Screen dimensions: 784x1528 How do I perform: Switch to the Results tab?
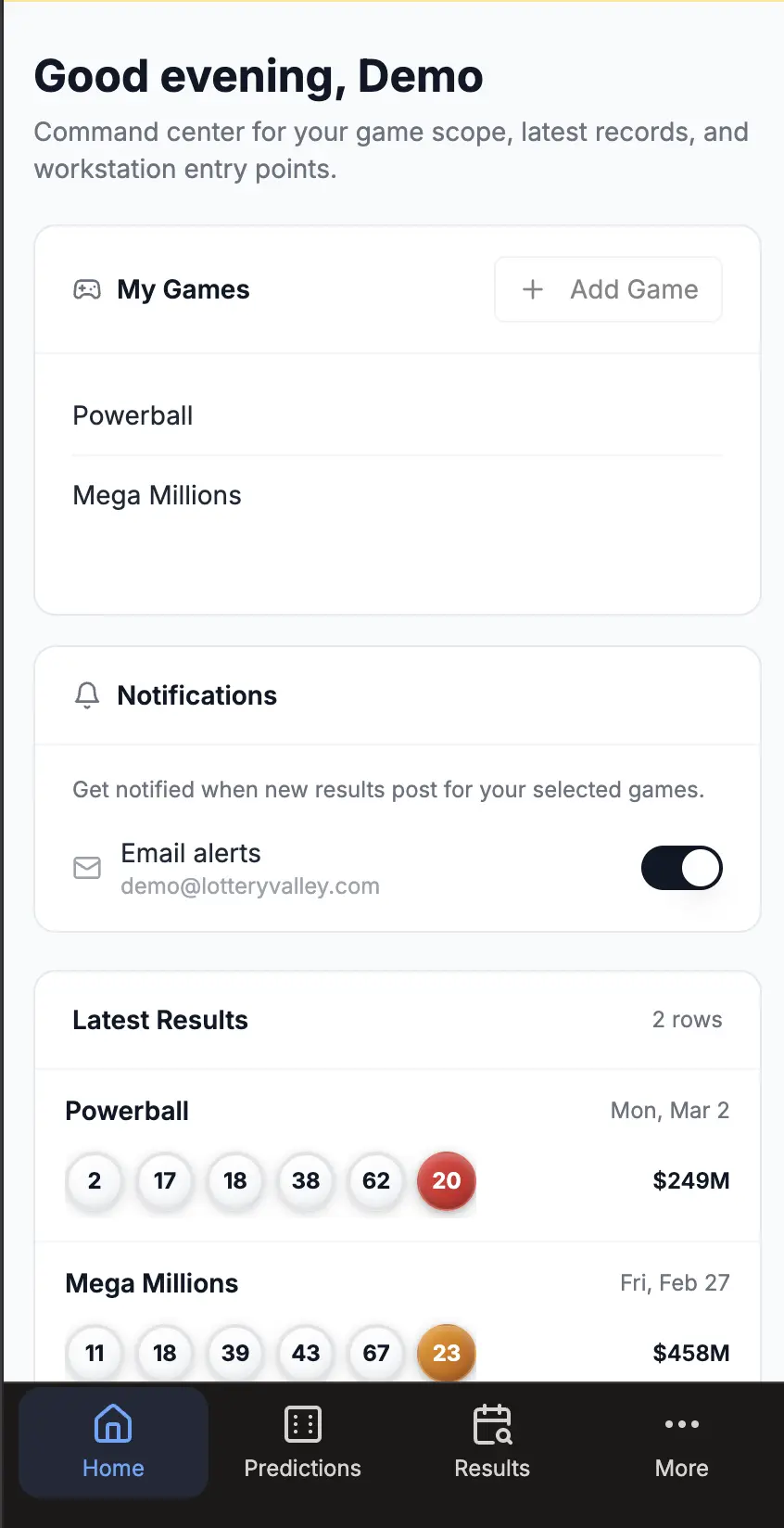(491, 1442)
